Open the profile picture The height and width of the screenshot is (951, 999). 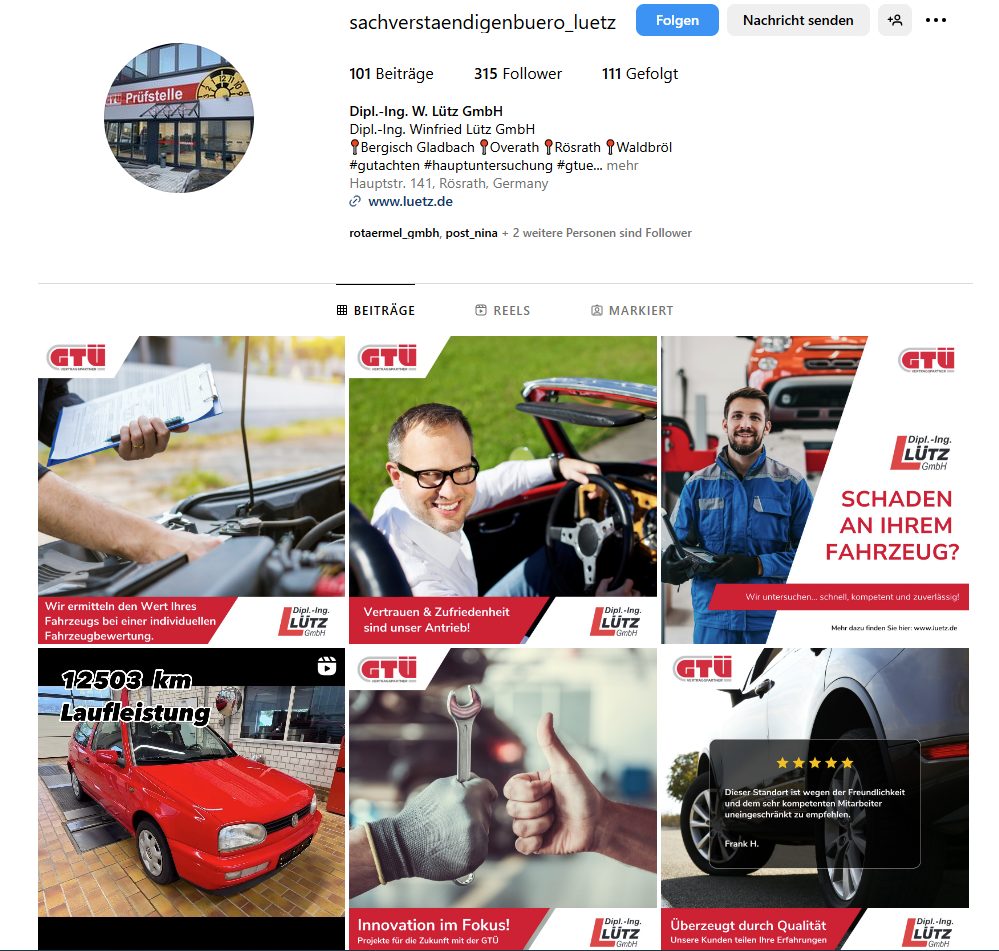(x=178, y=117)
